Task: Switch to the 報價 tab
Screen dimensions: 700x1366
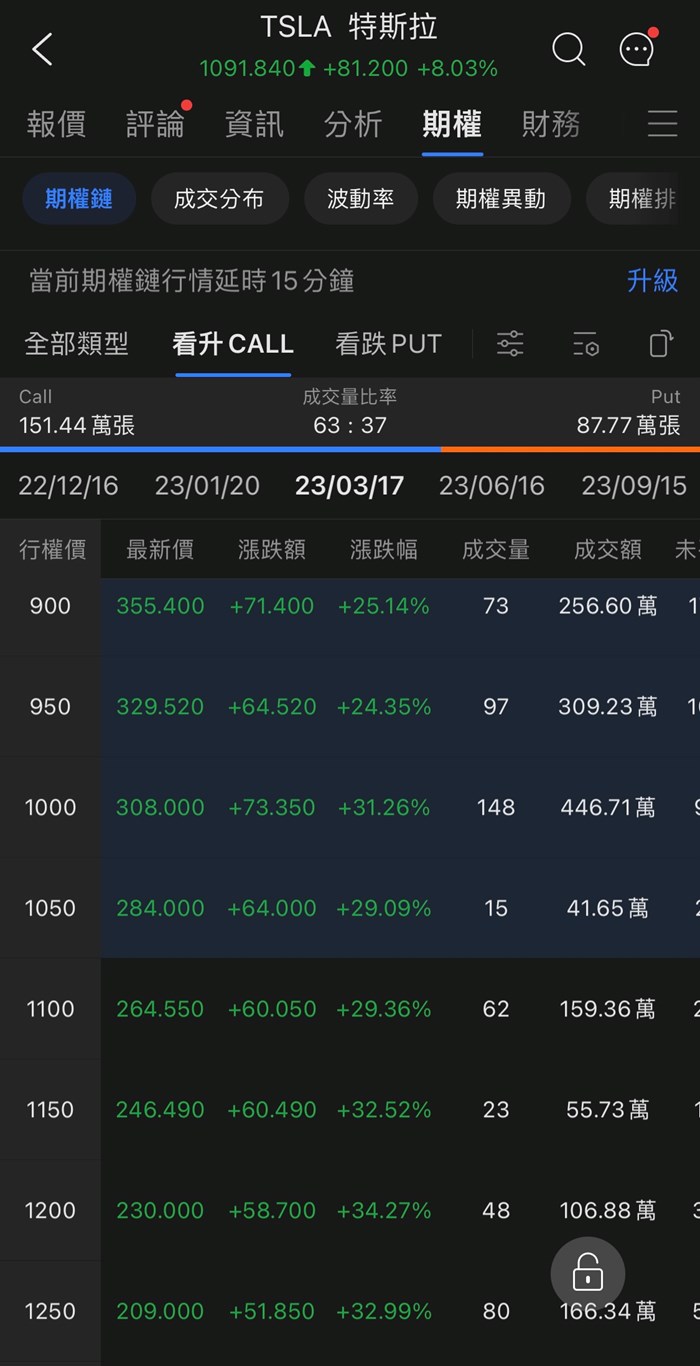Action: point(56,124)
